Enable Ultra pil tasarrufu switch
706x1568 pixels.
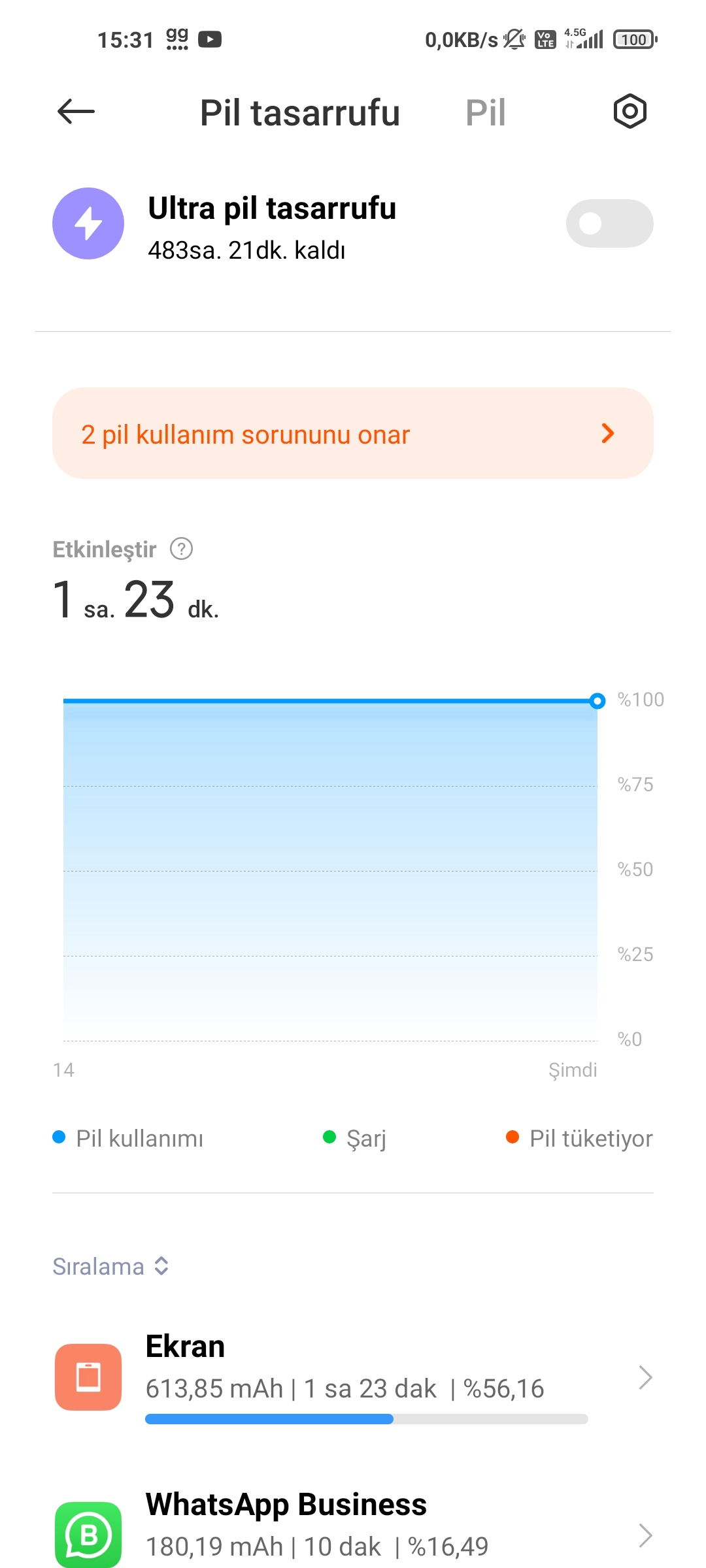coord(609,223)
